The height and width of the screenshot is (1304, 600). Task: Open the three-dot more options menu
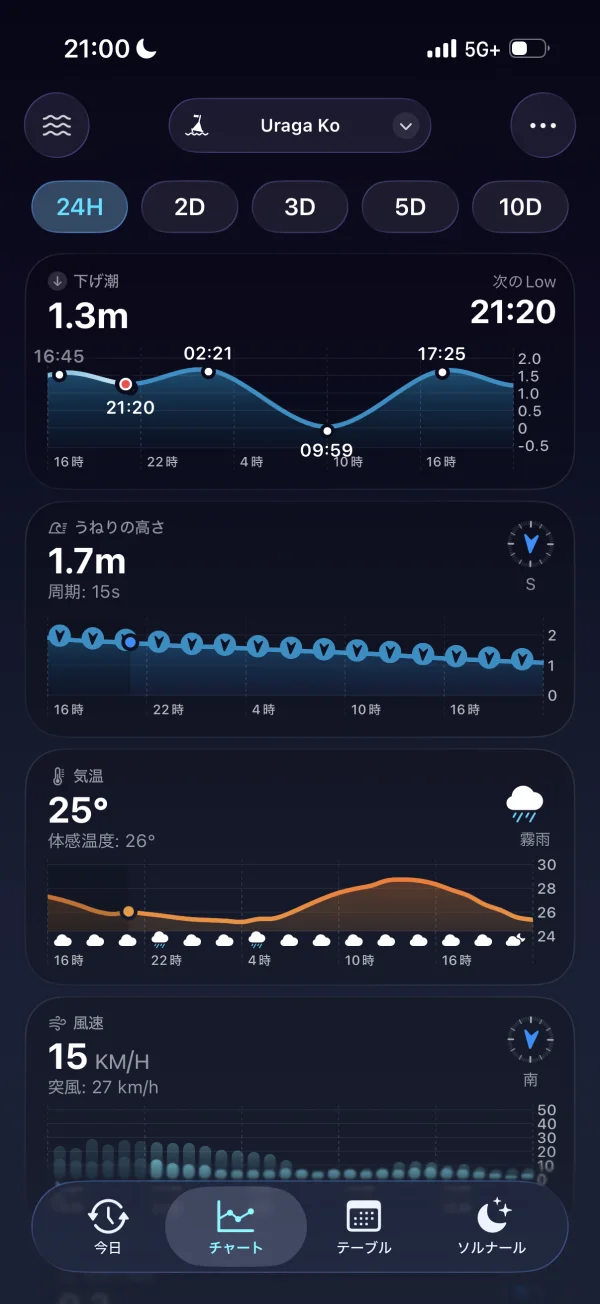click(x=543, y=126)
